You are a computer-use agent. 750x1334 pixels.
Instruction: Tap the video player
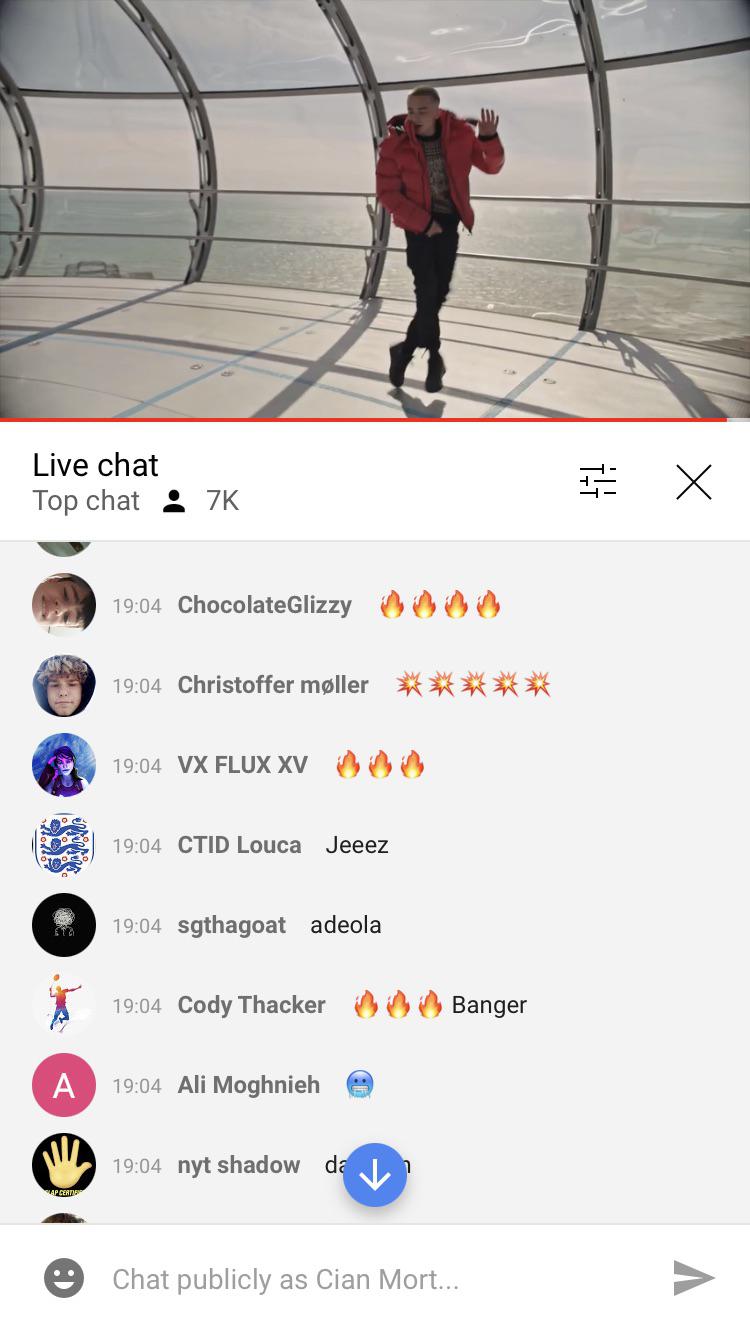[375, 210]
